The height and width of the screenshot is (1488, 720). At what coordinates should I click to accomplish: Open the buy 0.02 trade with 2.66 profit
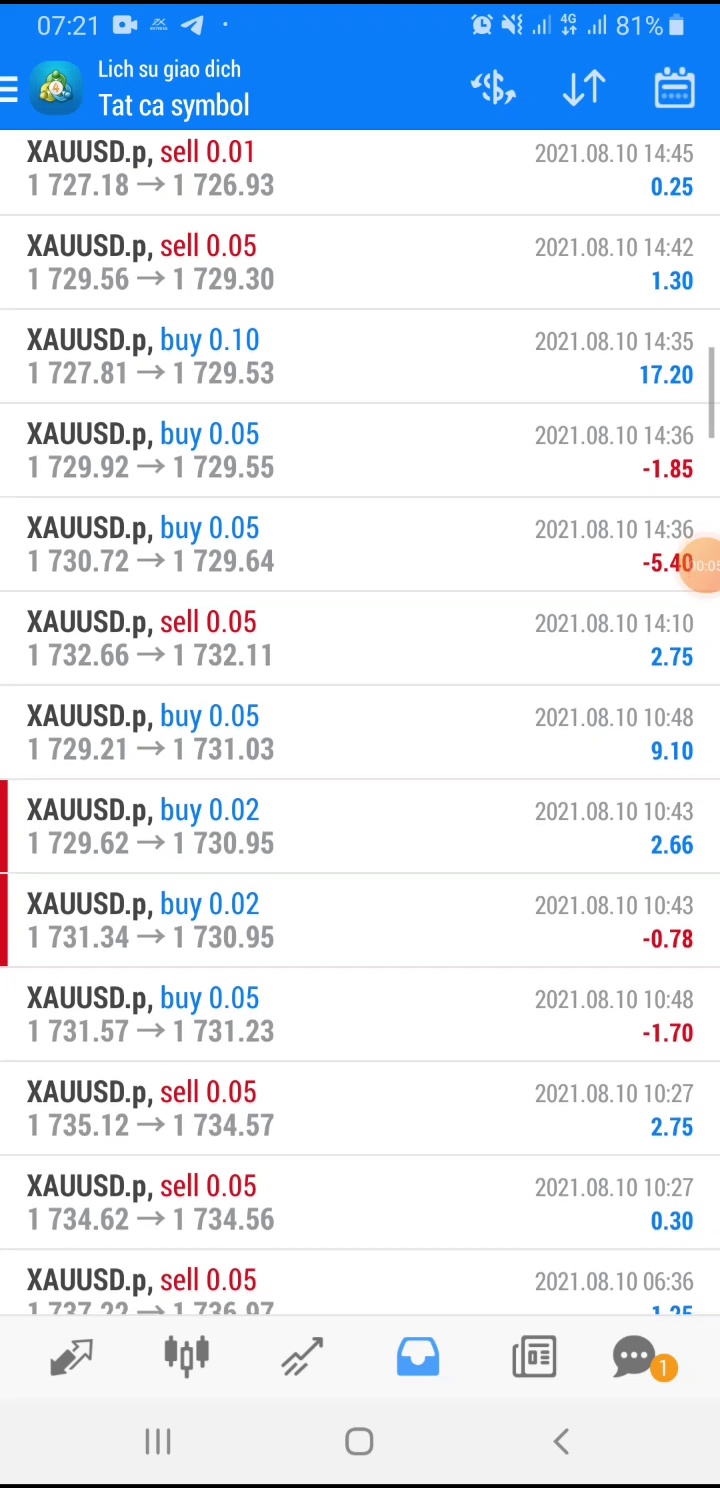click(x=360, y=827)
